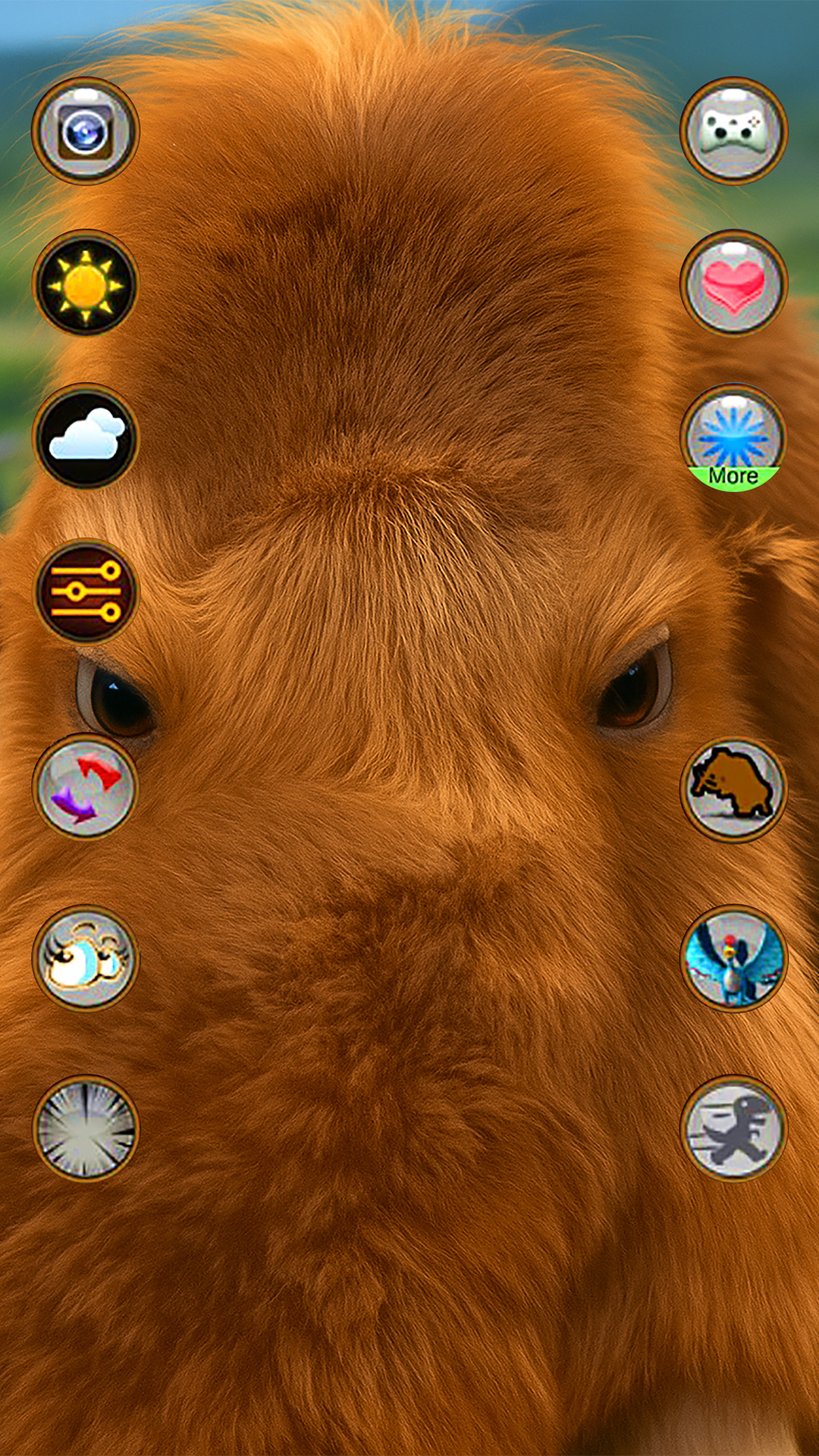Open the More button
Image resolution: width=819 pixels, height=1456 pixels.
tap(733, 438)
